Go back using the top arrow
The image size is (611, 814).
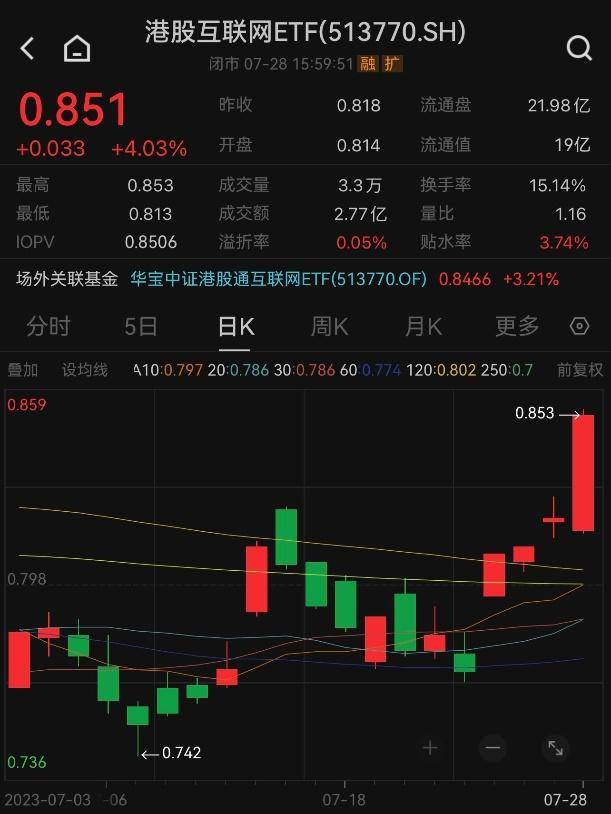[27, 48]
